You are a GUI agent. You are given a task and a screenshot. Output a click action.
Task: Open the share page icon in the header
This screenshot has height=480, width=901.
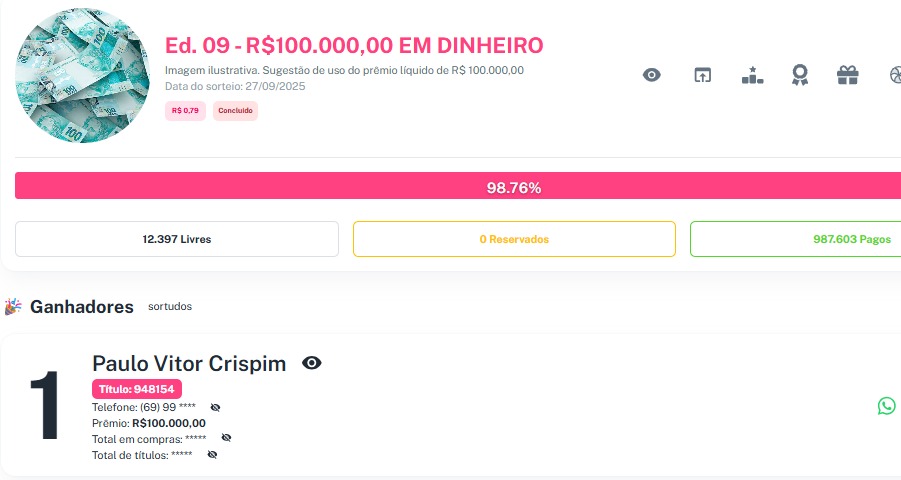(x=702, y=75)
